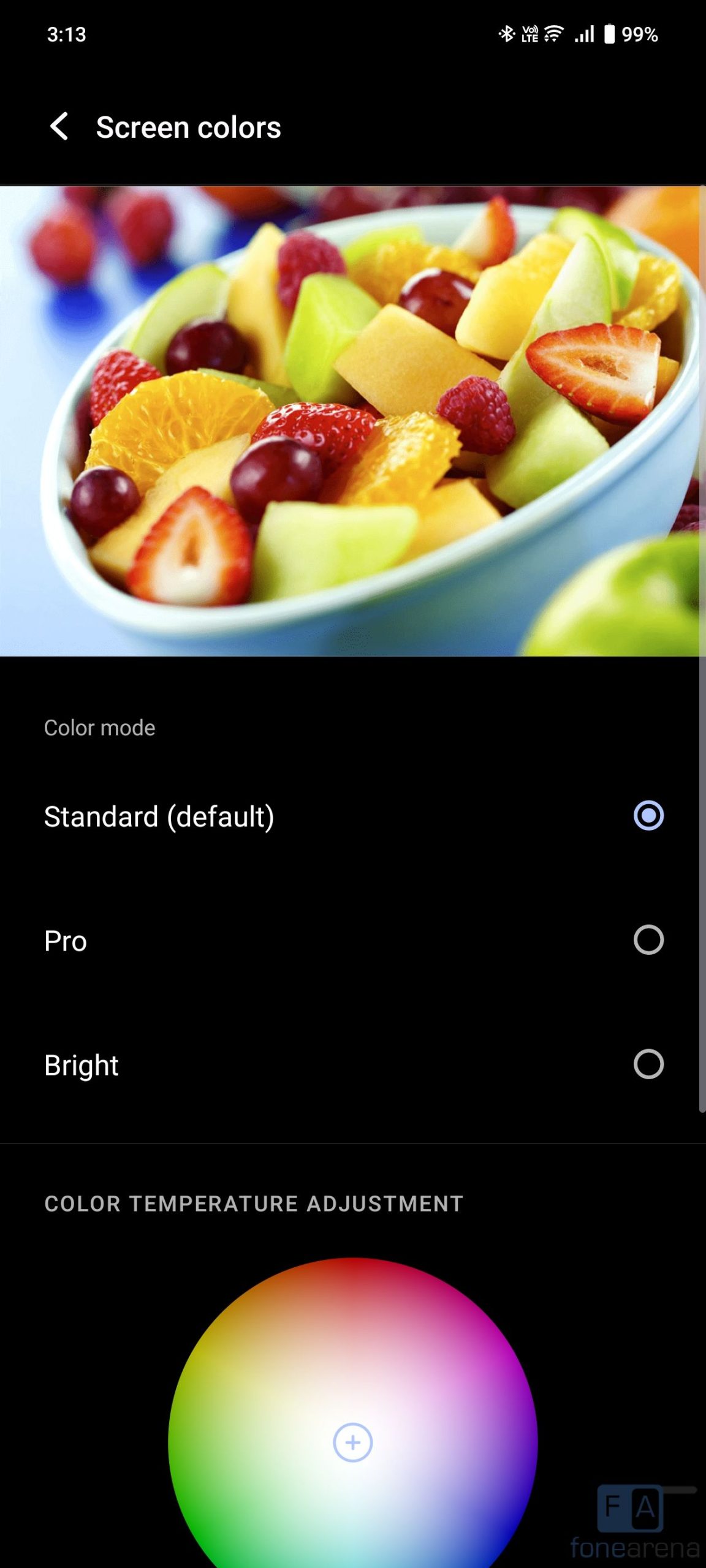
Task: Select the Standard (default) color mode
Action: [648, 815]
